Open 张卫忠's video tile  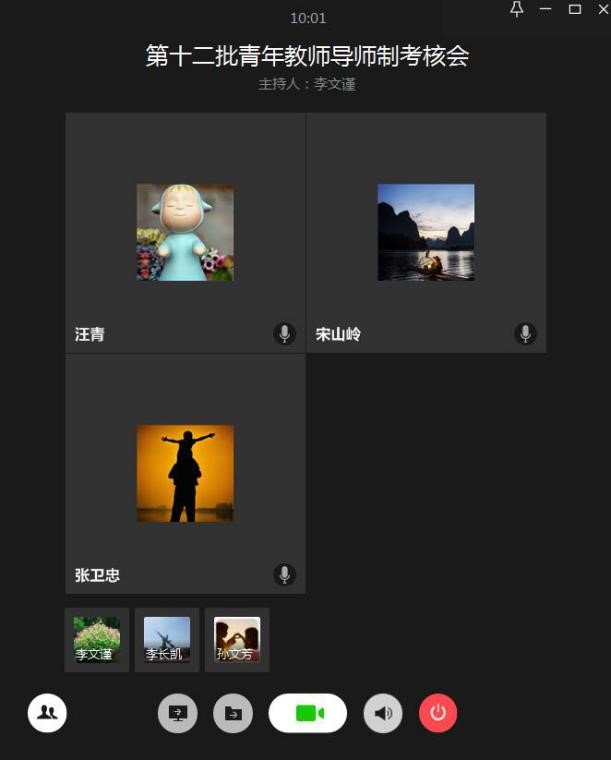coord(185,473)
